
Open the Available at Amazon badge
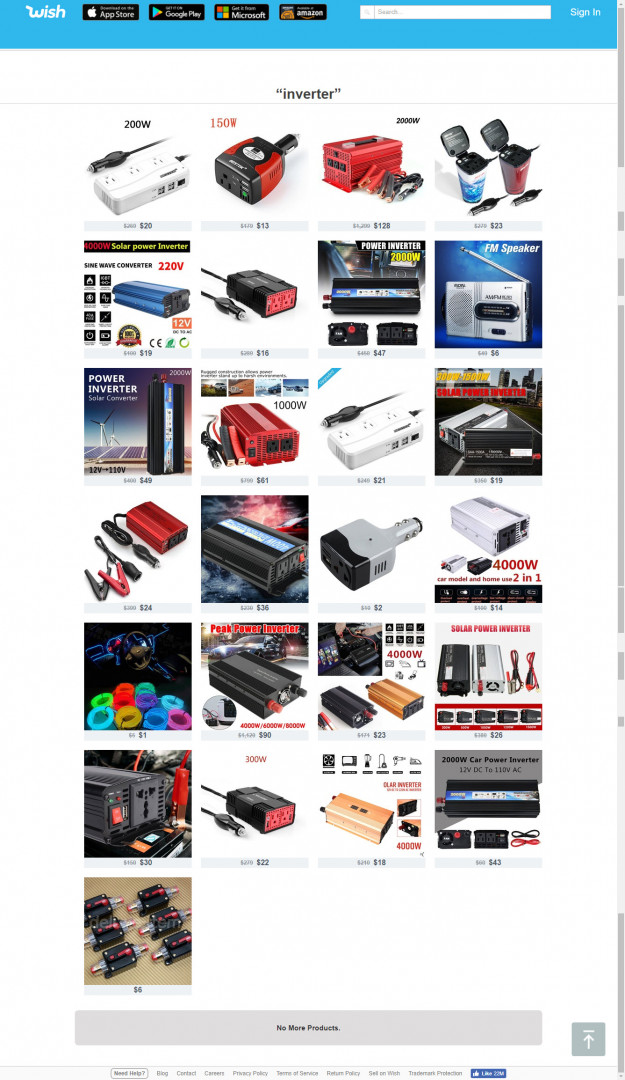(x=303, y=12)
